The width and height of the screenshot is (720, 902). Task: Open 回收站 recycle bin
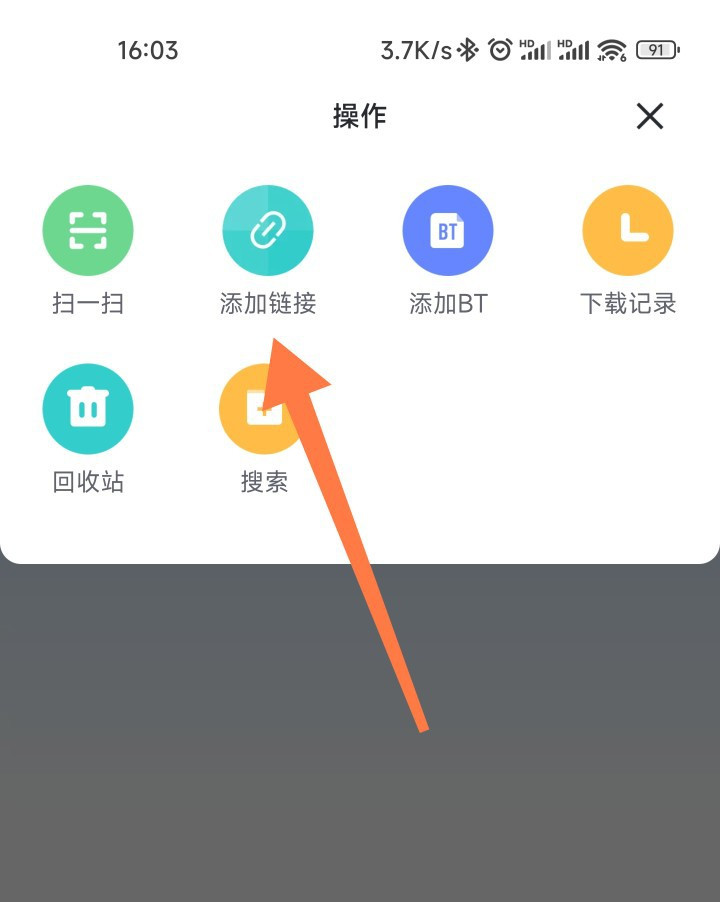tap(88, 408)
